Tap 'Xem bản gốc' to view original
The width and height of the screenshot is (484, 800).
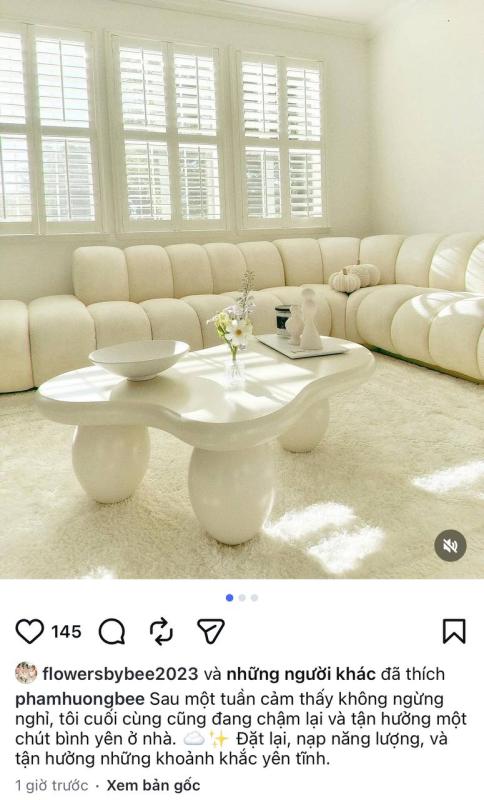pos(153,785)
